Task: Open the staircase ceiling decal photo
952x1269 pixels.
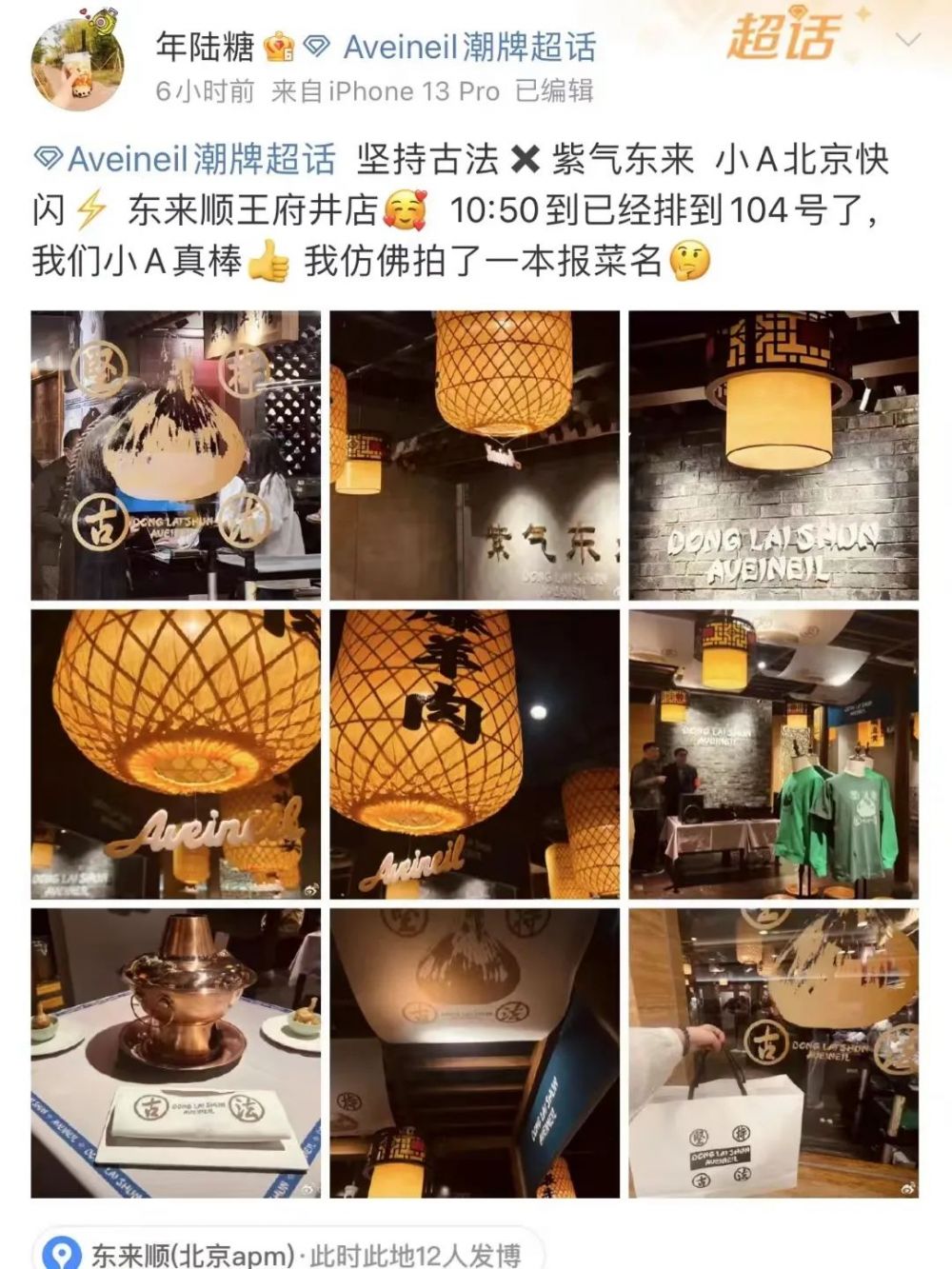Action: (474, 1053)
